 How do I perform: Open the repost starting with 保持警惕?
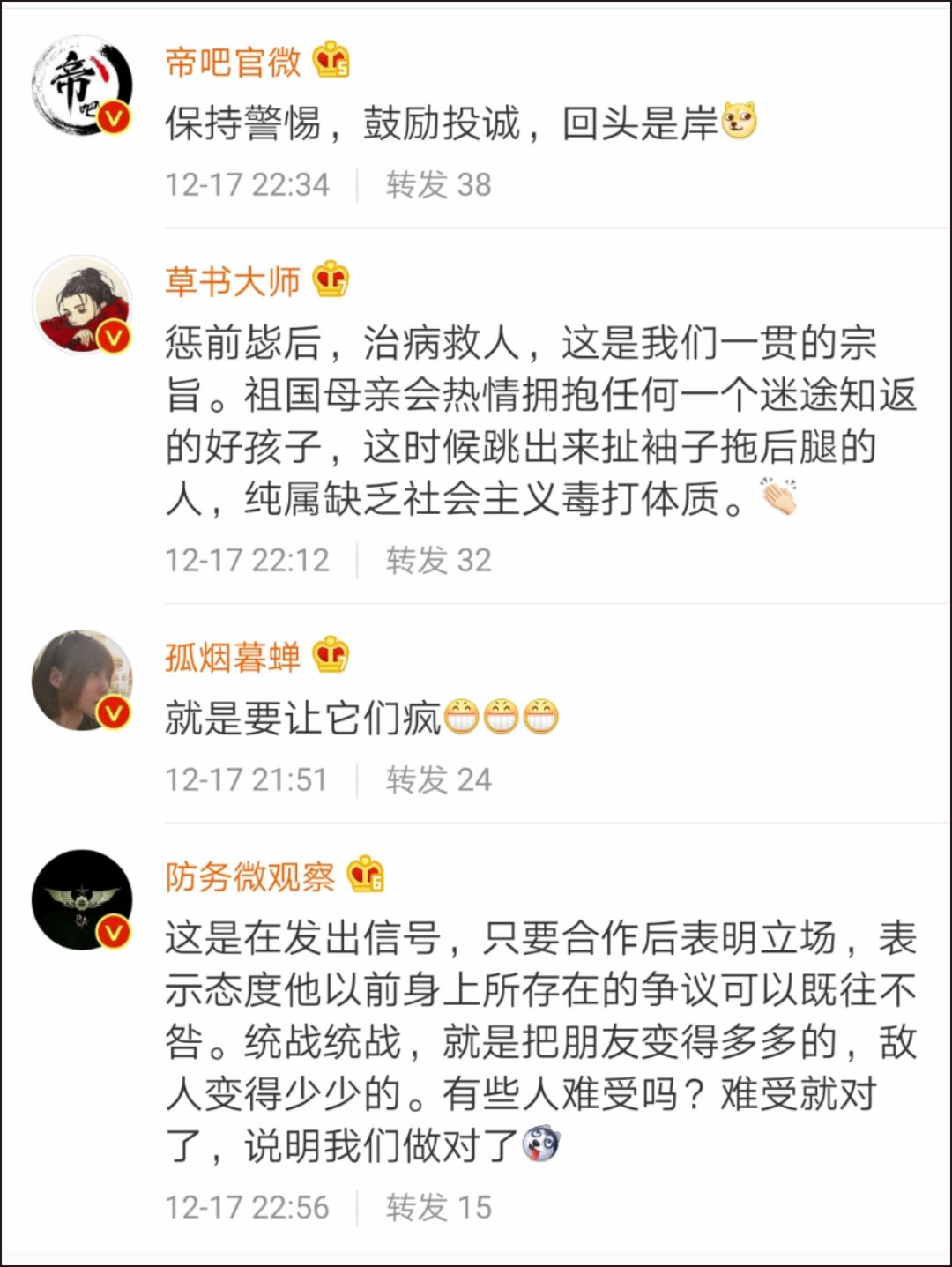coord(441,123)
